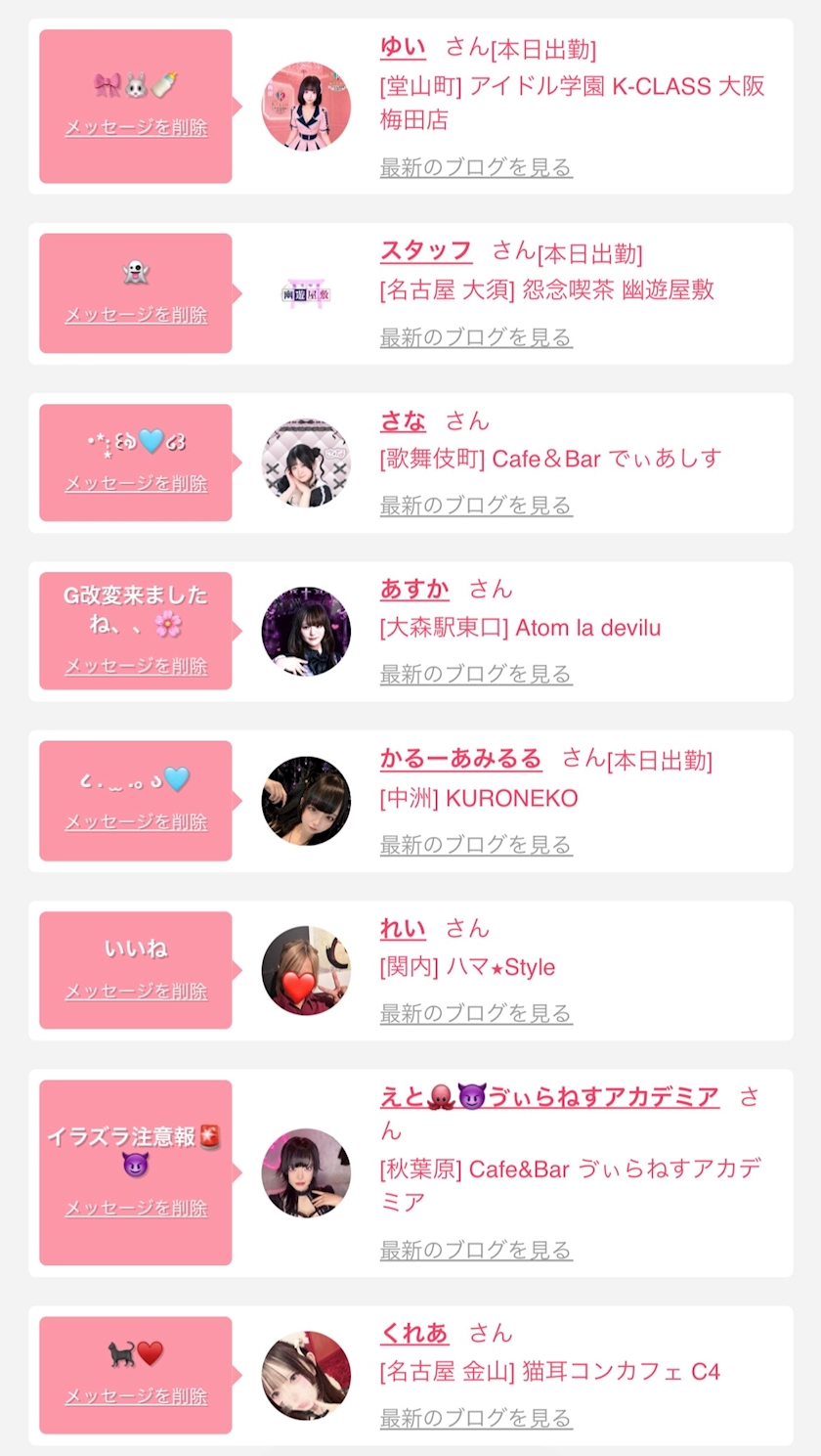Delete the いいね message to れい

point(136,992)
